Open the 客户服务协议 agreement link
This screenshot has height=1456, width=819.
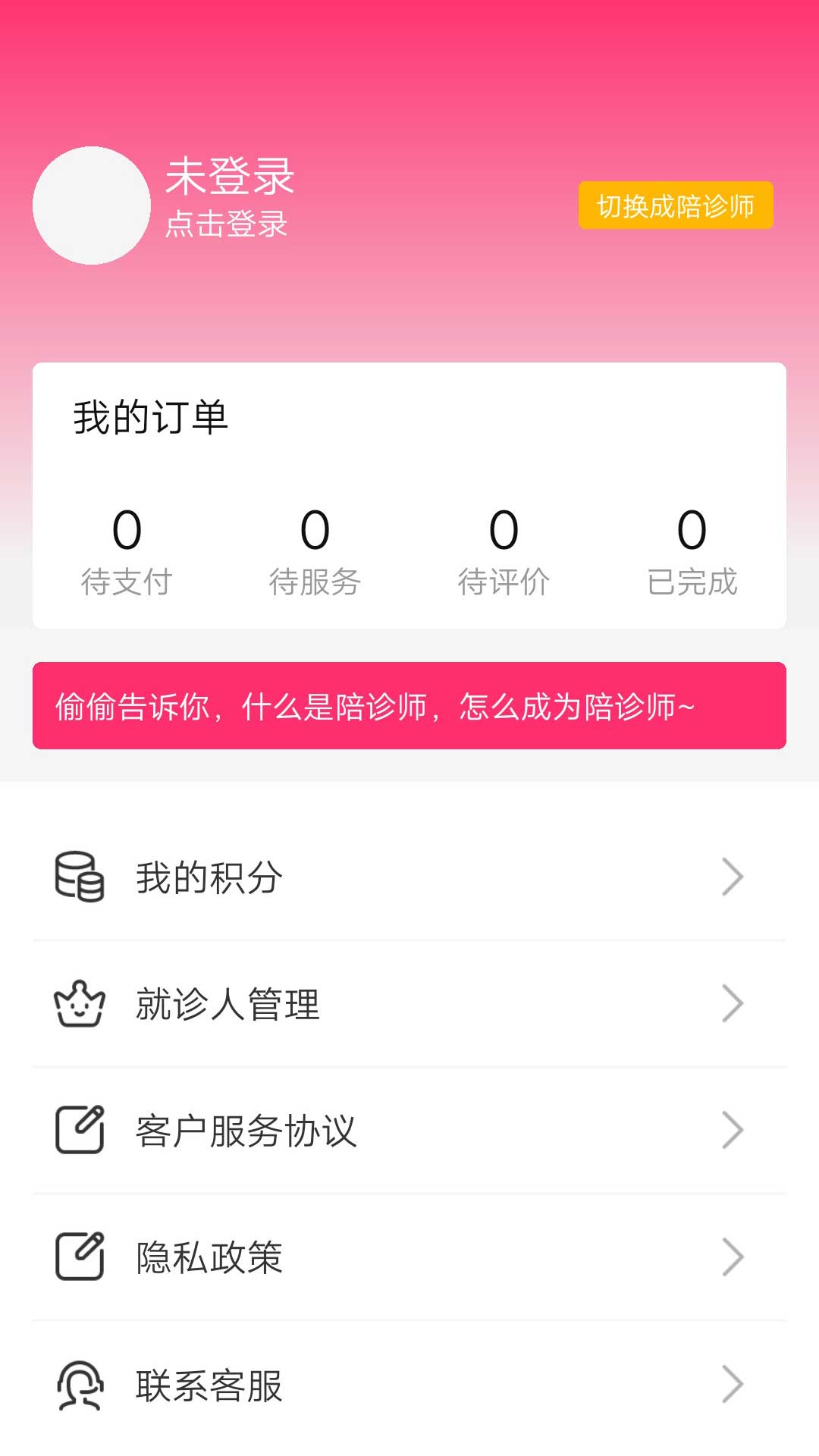pos(244,1131)
